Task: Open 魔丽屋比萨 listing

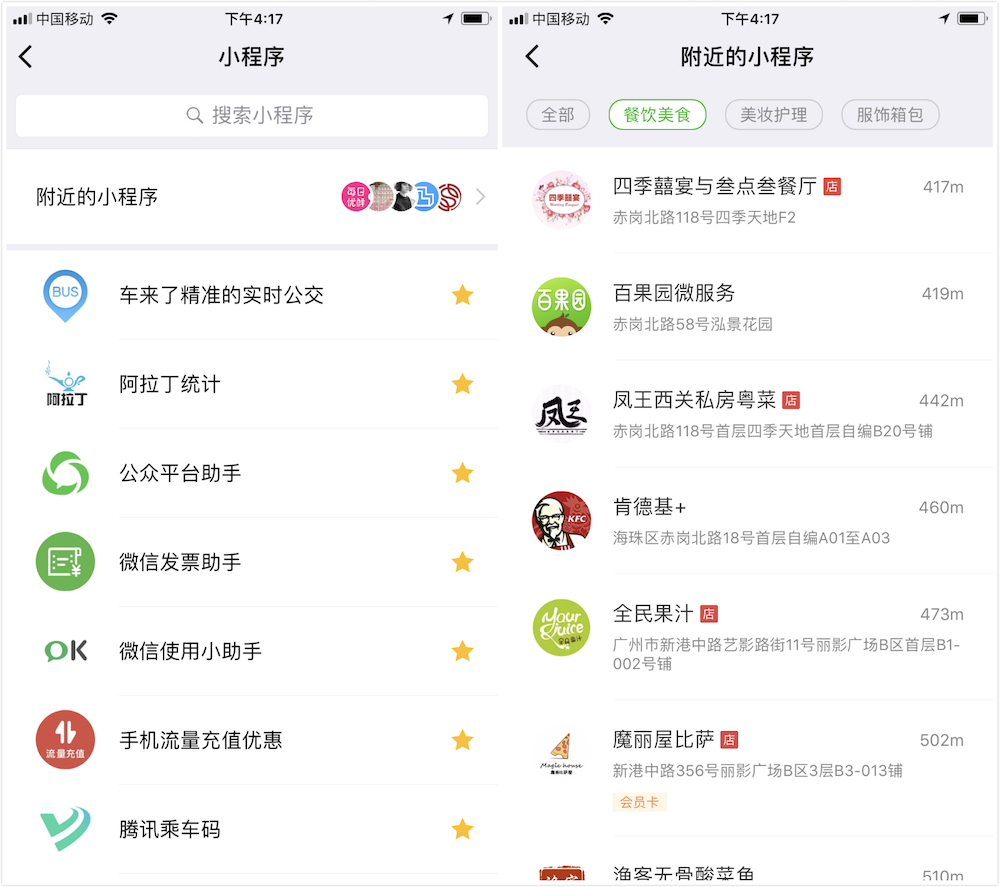Action: [x=664, y=752]
